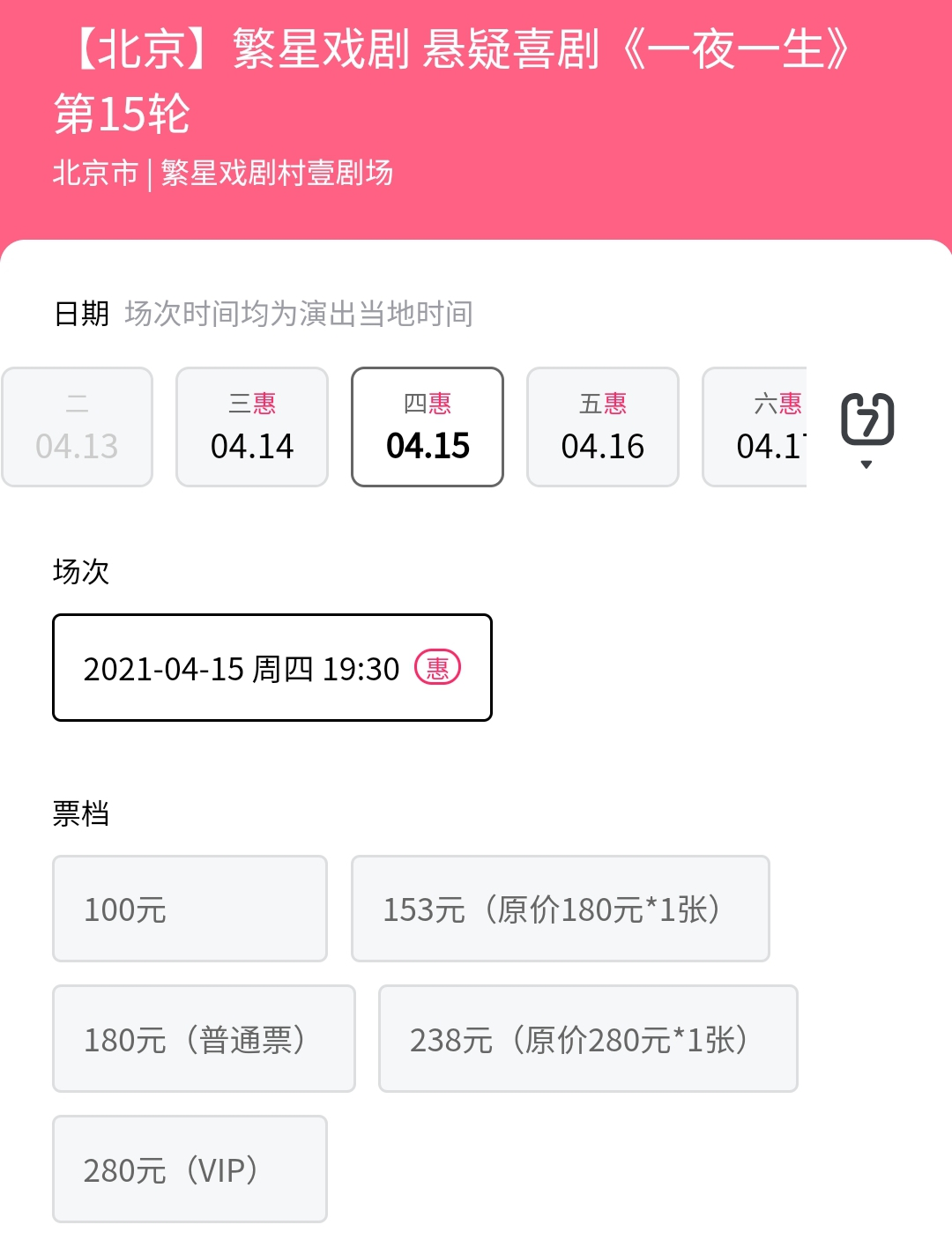Click the selected 04.15 date card
The image size is (952, 1247).
(x=427, y=426)
